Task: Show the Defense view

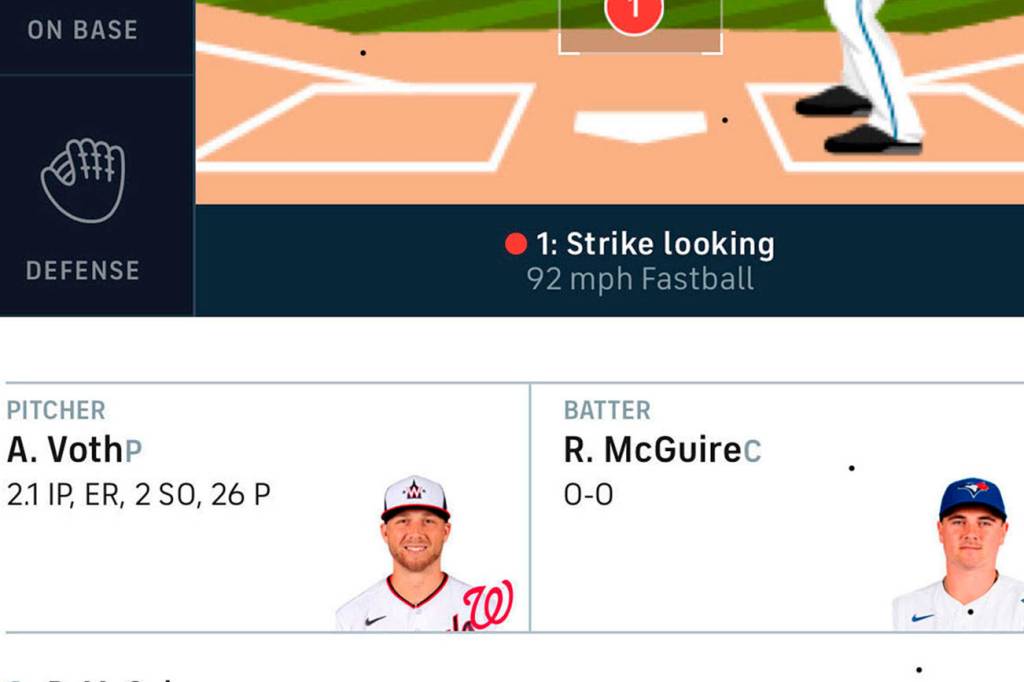Action: click(x=83, y=210)
